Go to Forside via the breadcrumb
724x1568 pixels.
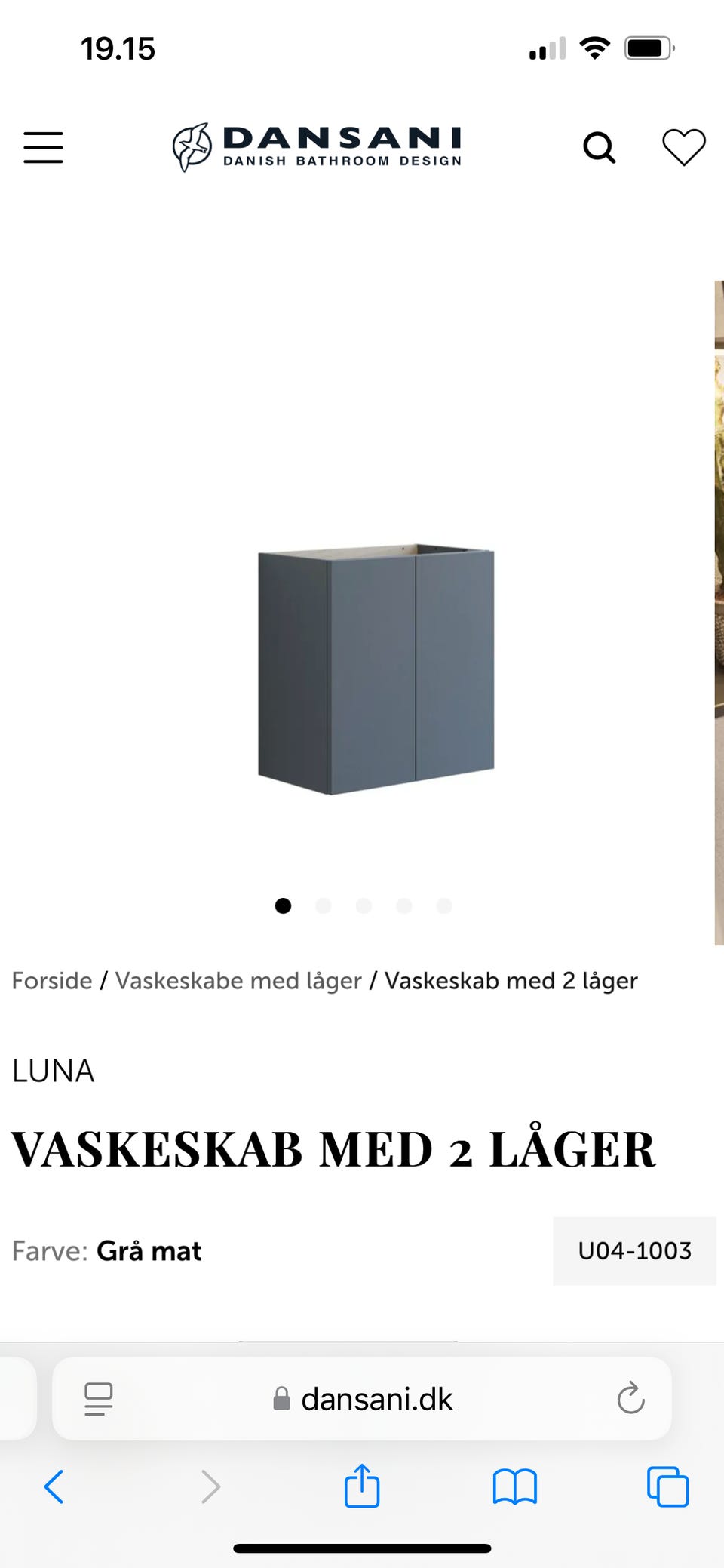(51, 980)
